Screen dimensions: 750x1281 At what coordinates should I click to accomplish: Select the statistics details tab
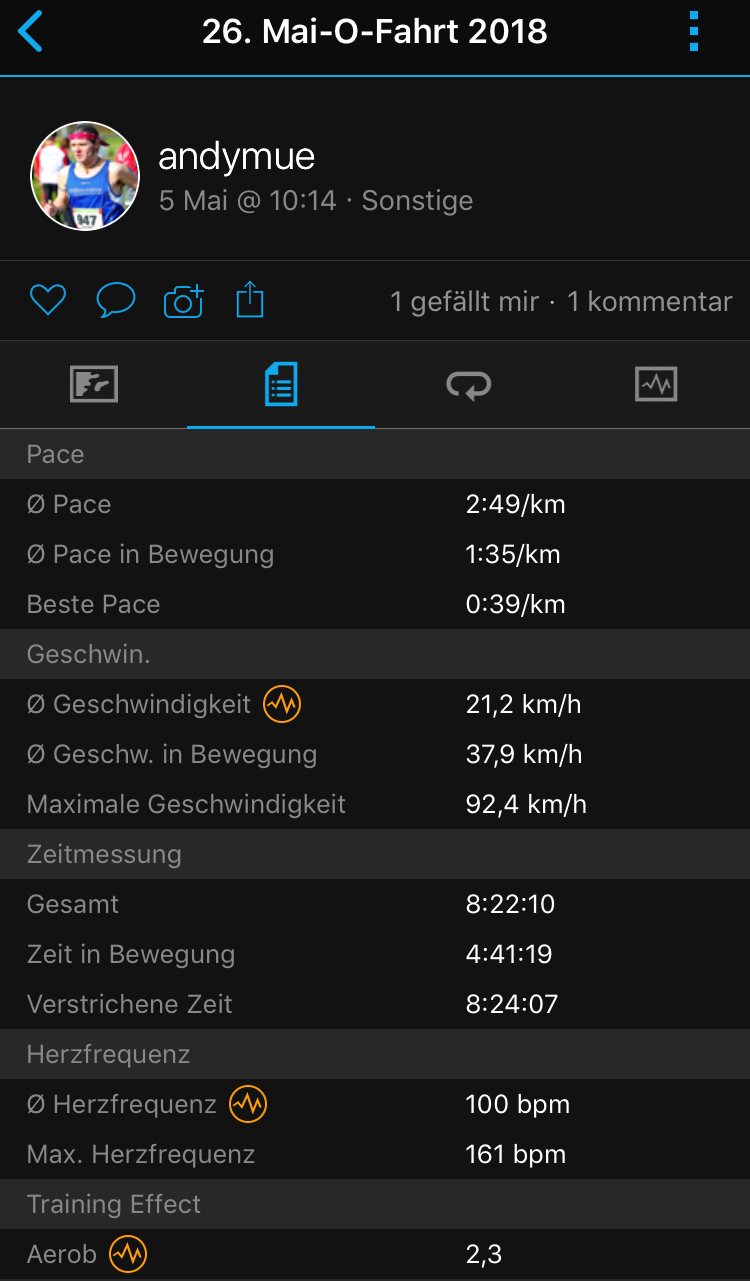(281, 385)
